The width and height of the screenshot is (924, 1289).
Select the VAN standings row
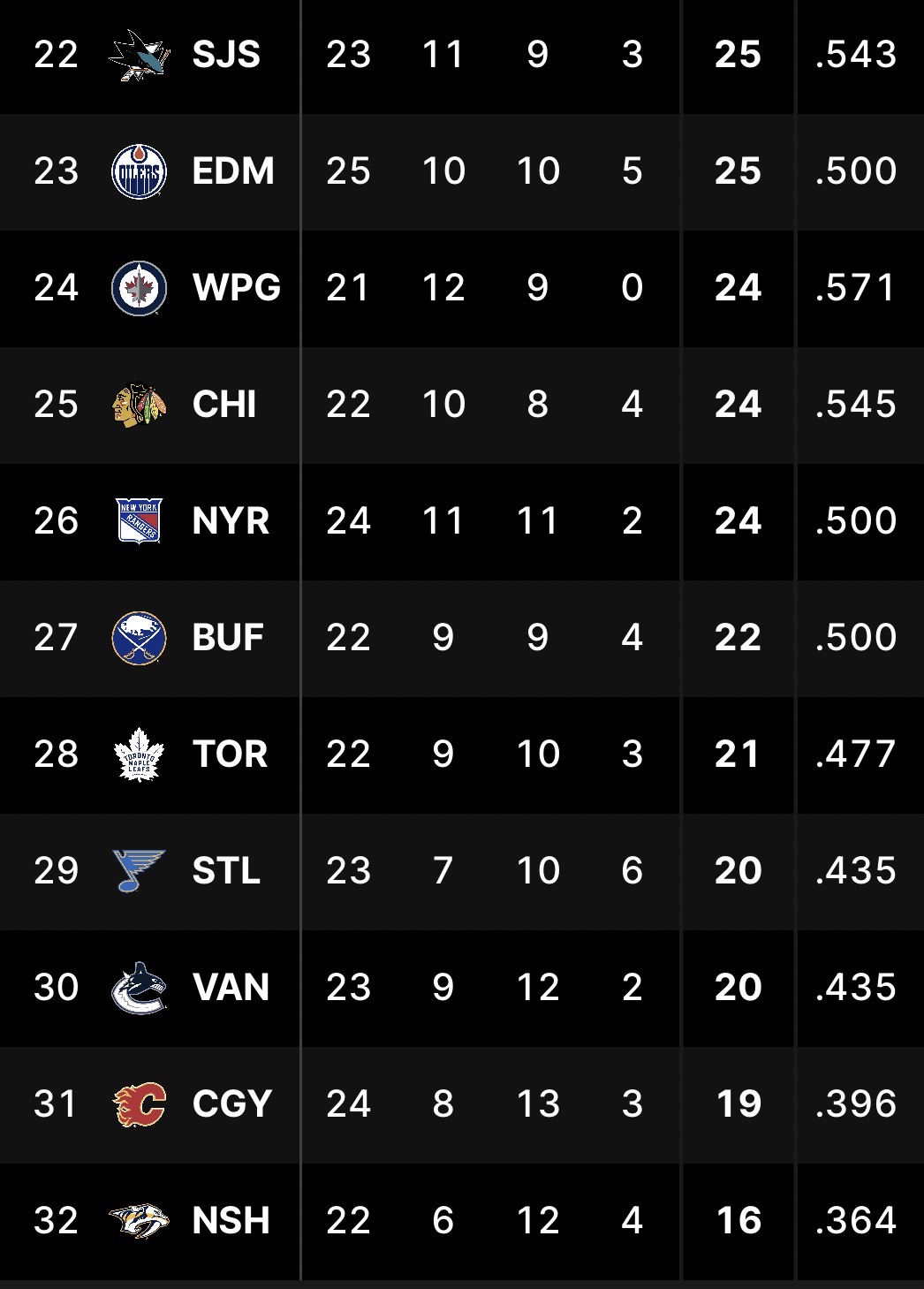(231, 988)
